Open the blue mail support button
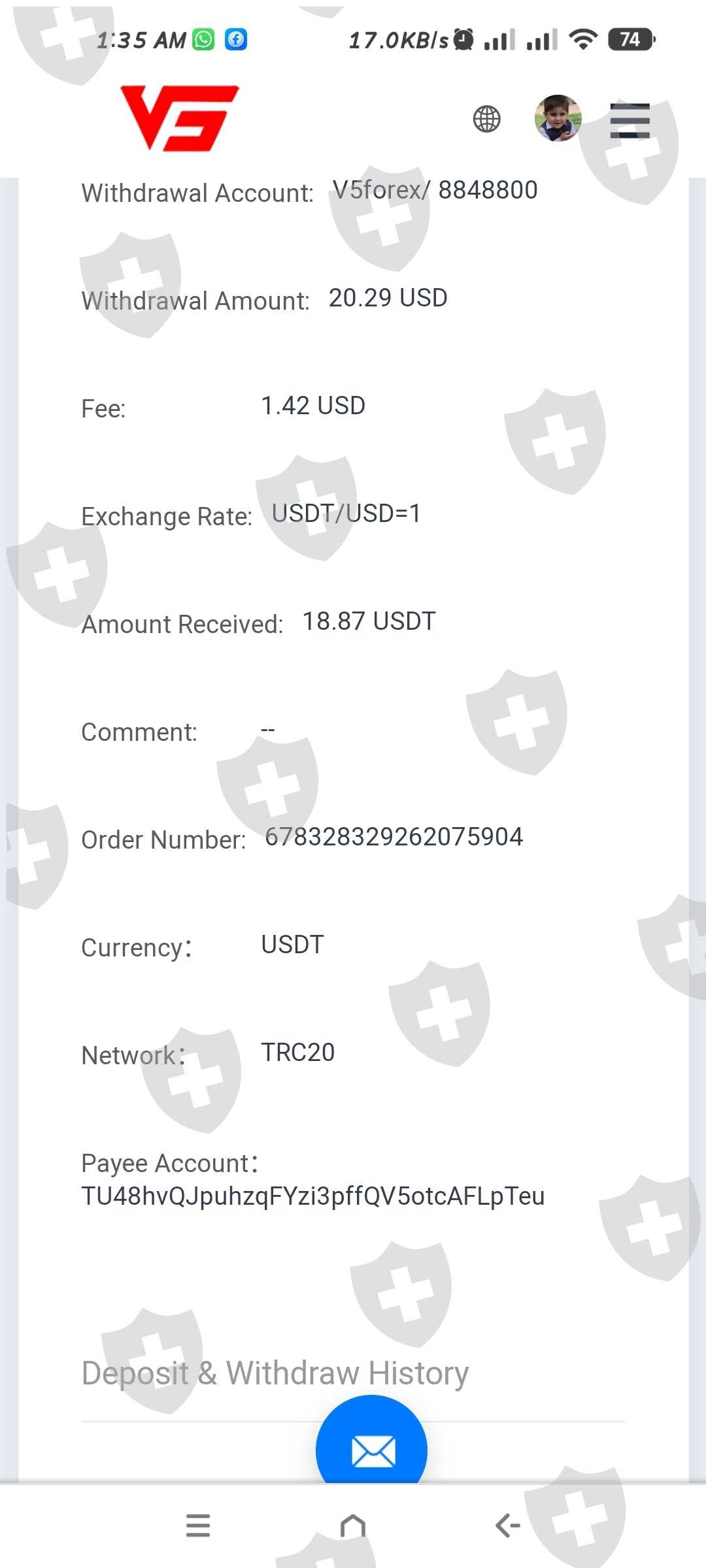 pos(372,1447)
